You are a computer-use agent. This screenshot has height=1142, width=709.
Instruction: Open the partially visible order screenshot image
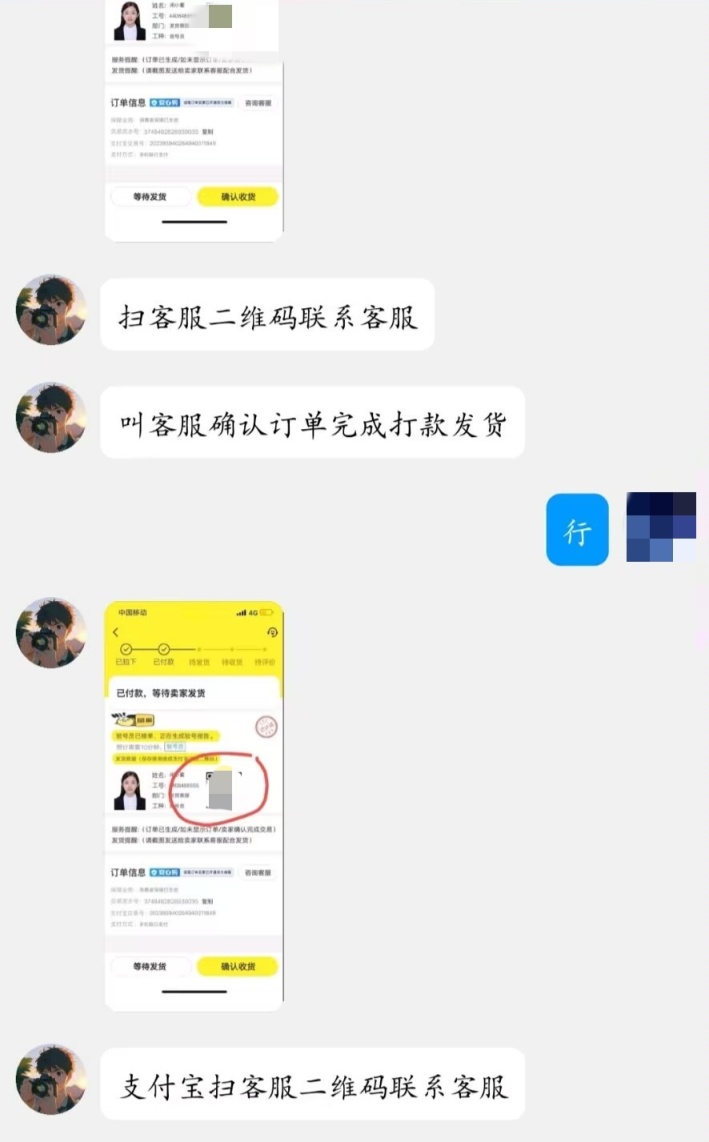pyautogui.click(x=194, y=120)
